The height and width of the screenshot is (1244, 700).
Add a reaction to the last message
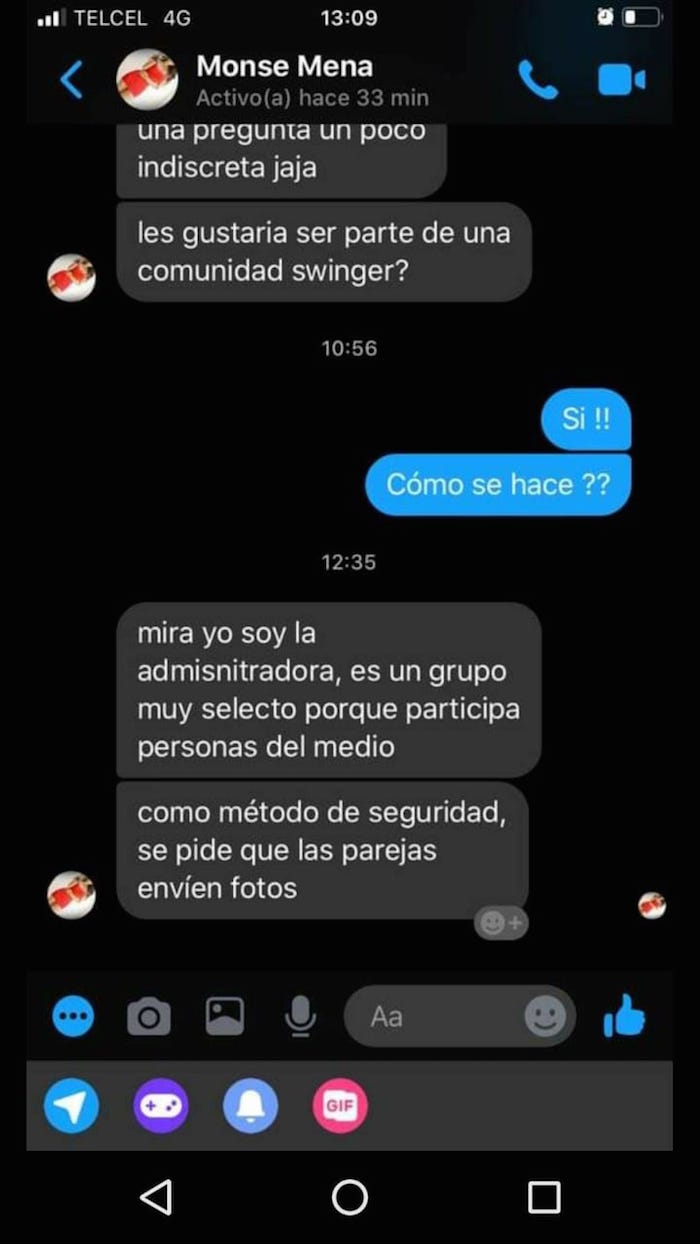[500, 923]
